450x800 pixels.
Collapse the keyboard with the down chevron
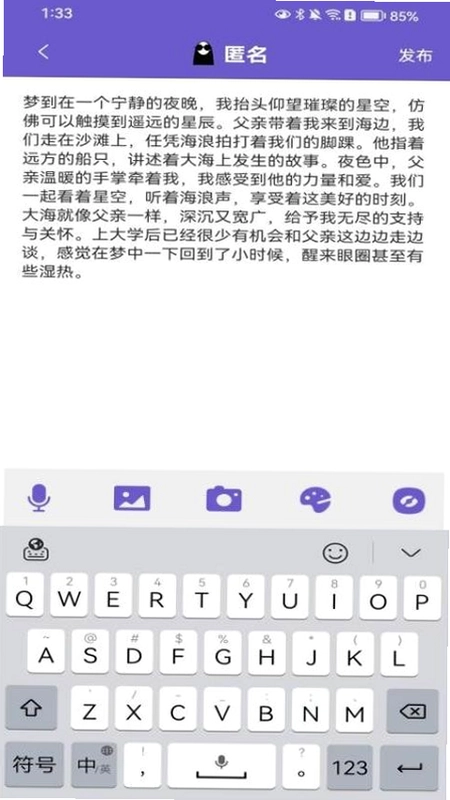(x=411, y=553)
